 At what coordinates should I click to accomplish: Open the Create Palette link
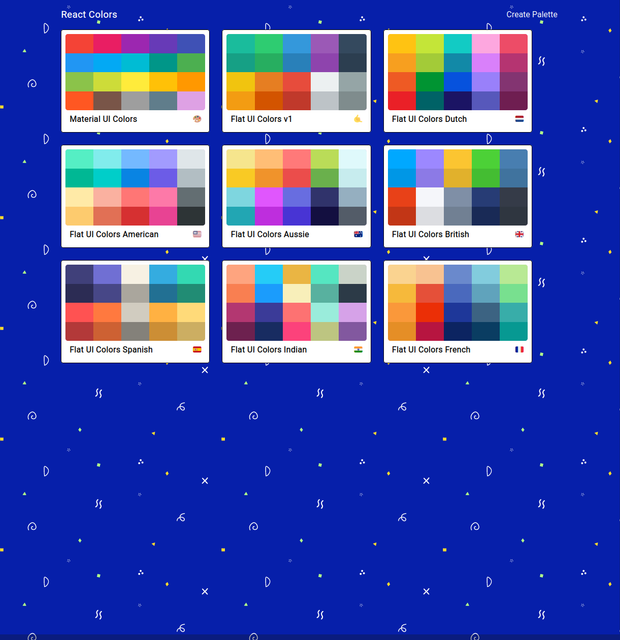click(531, 15)
